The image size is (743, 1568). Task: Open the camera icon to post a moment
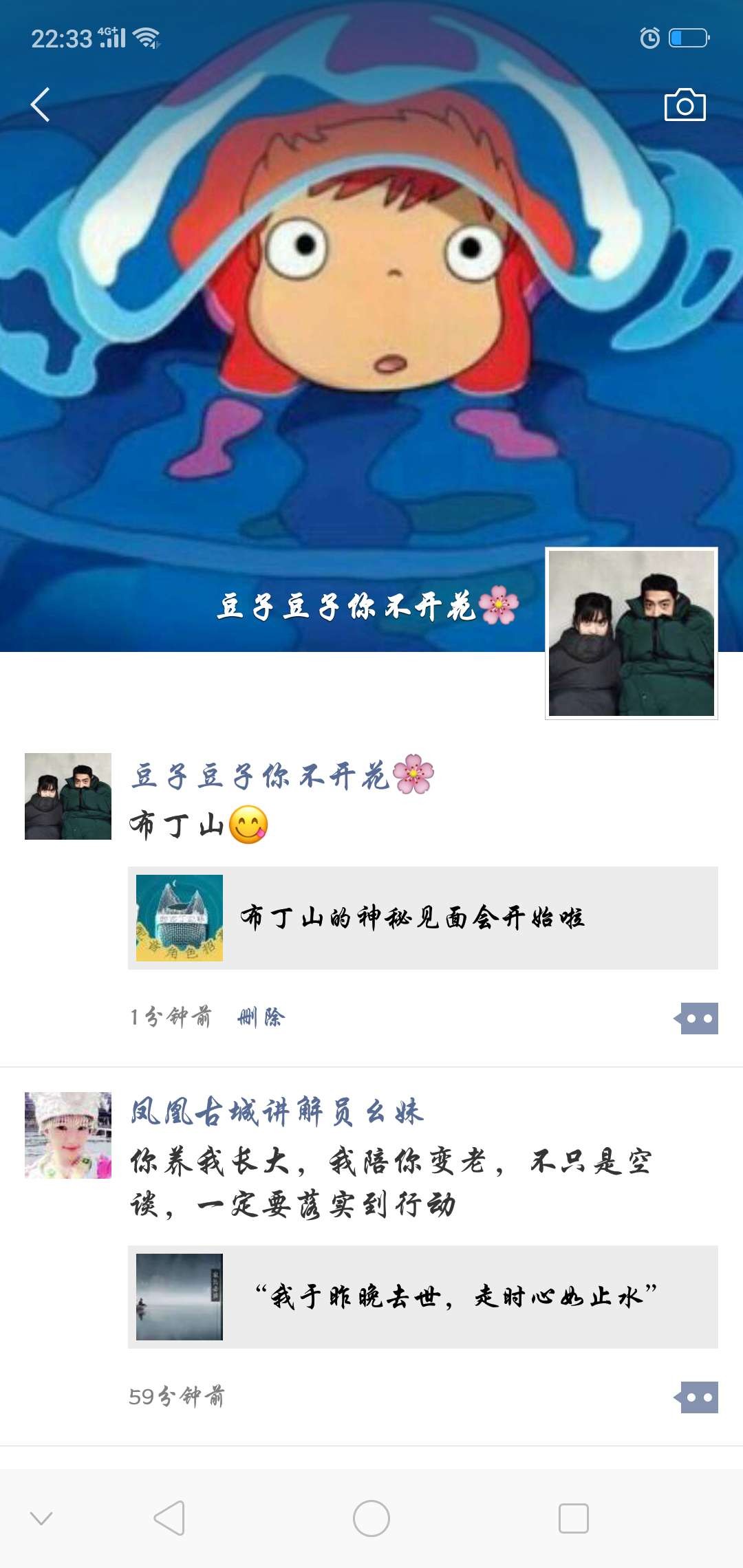click(x=685, y=105)
